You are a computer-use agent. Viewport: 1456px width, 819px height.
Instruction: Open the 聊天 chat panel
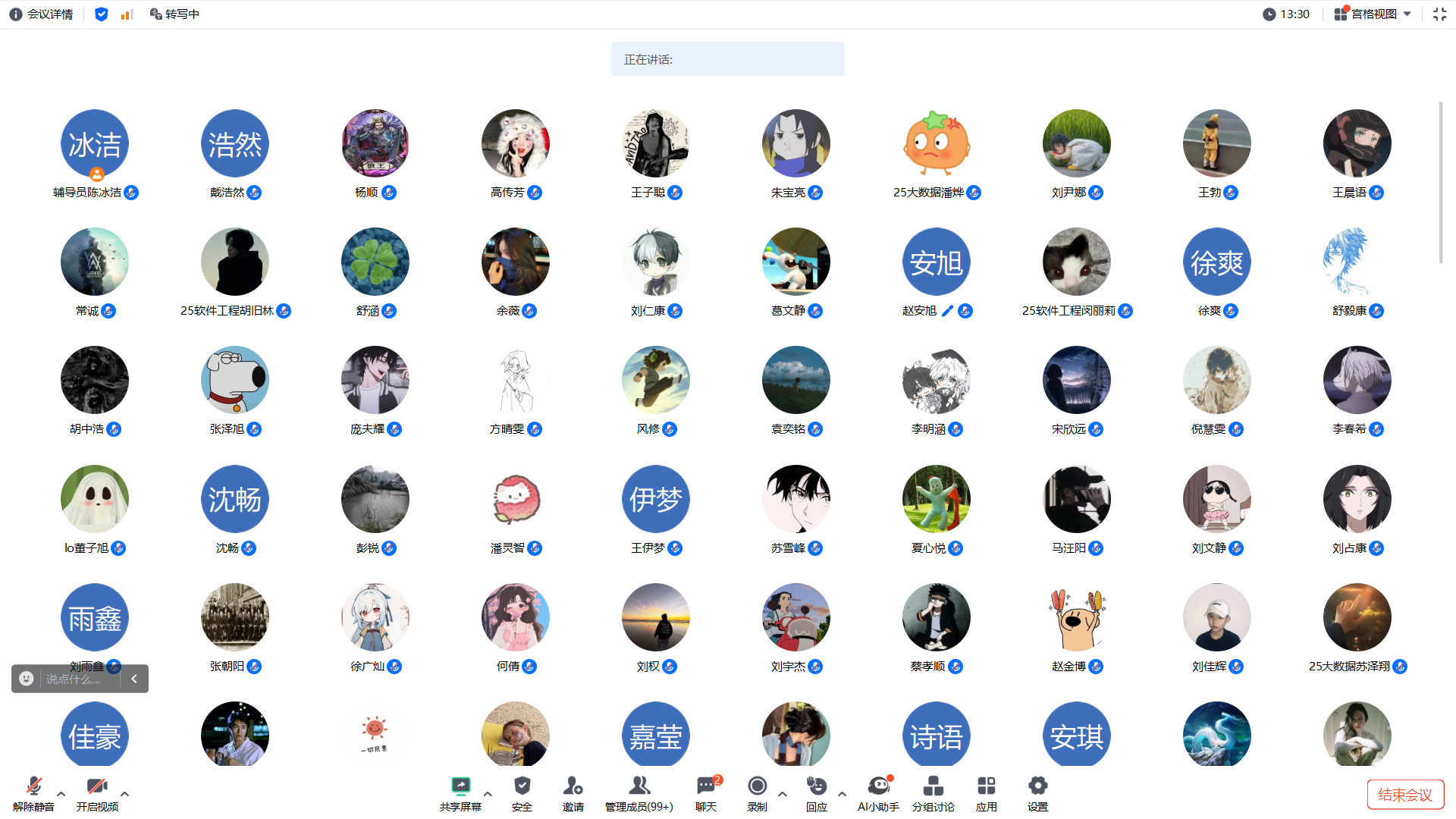(706, 792)
